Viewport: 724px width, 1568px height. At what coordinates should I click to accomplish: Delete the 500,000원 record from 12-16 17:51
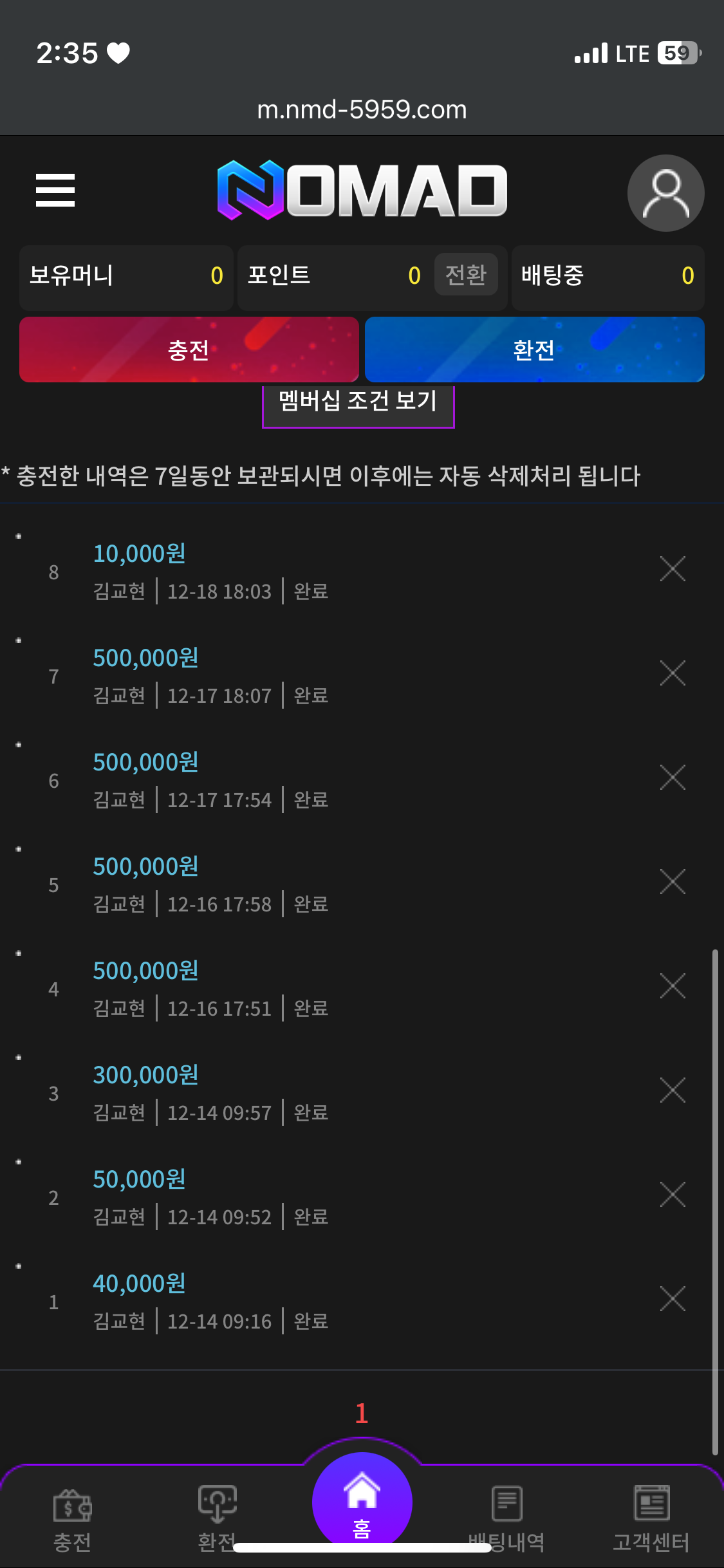coord(673,986)
